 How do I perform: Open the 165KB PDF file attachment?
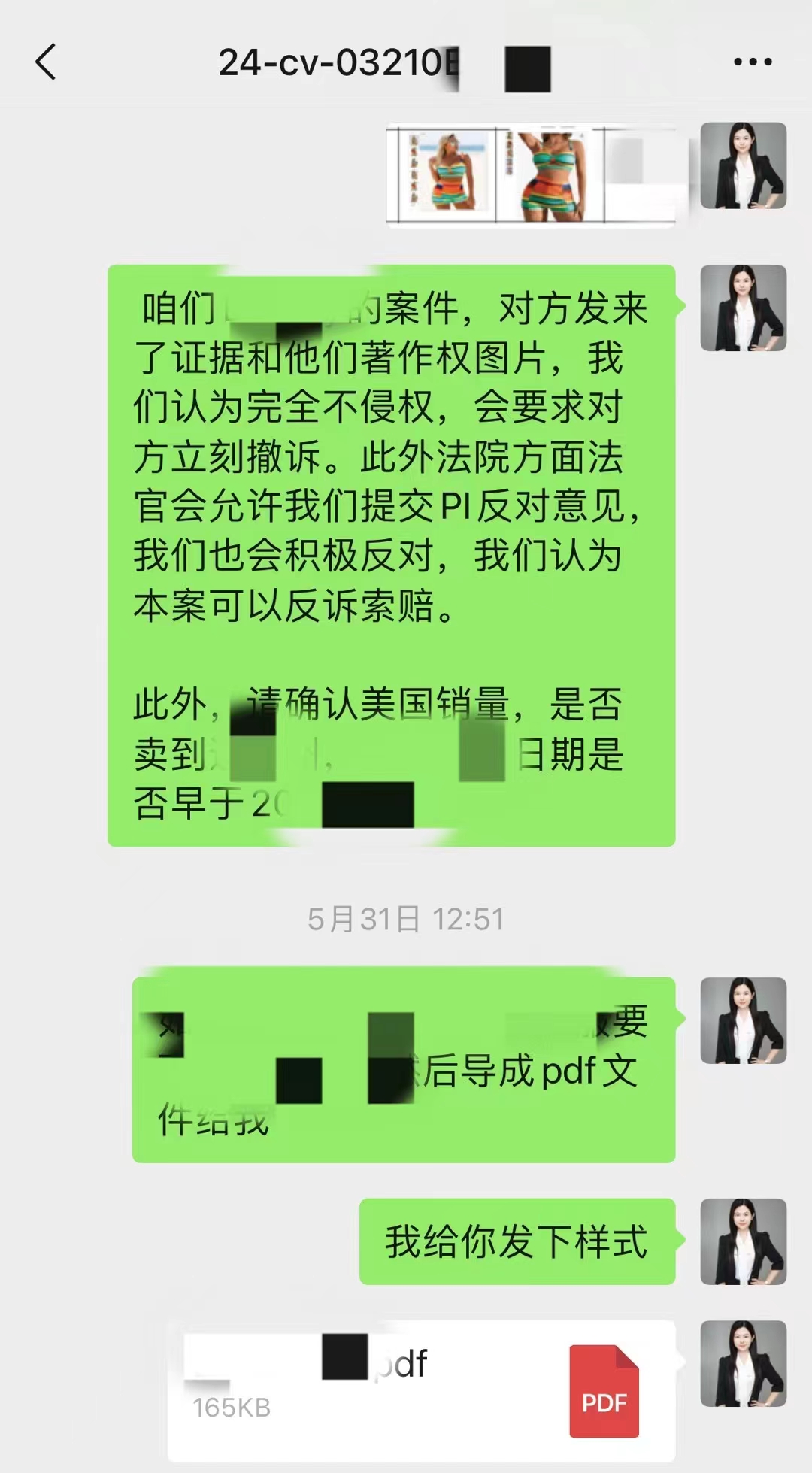pos(421,1390)
